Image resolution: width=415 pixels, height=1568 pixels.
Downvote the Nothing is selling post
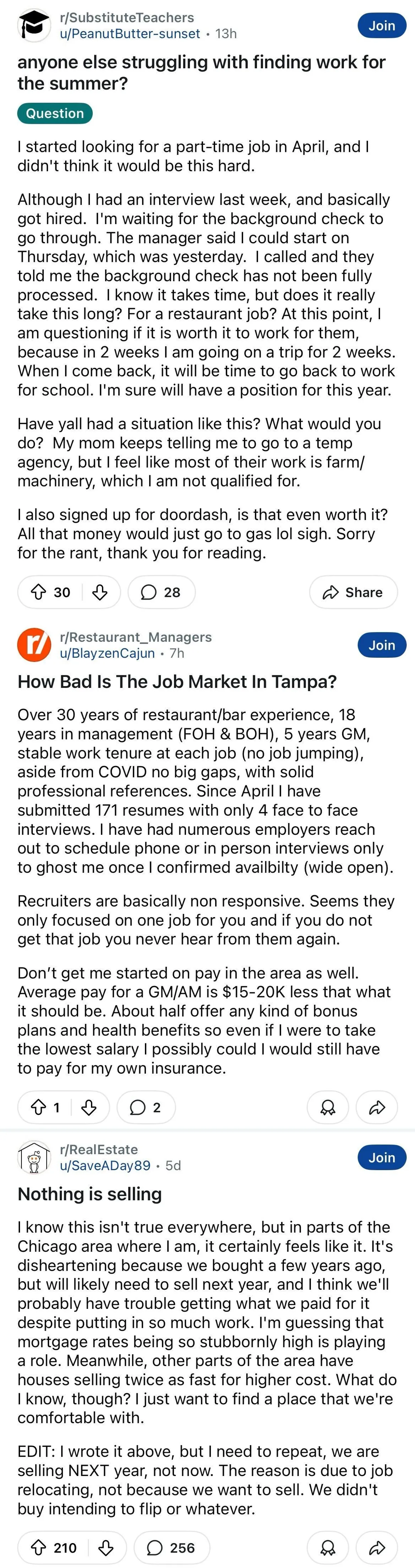(x=106, y=1548)
